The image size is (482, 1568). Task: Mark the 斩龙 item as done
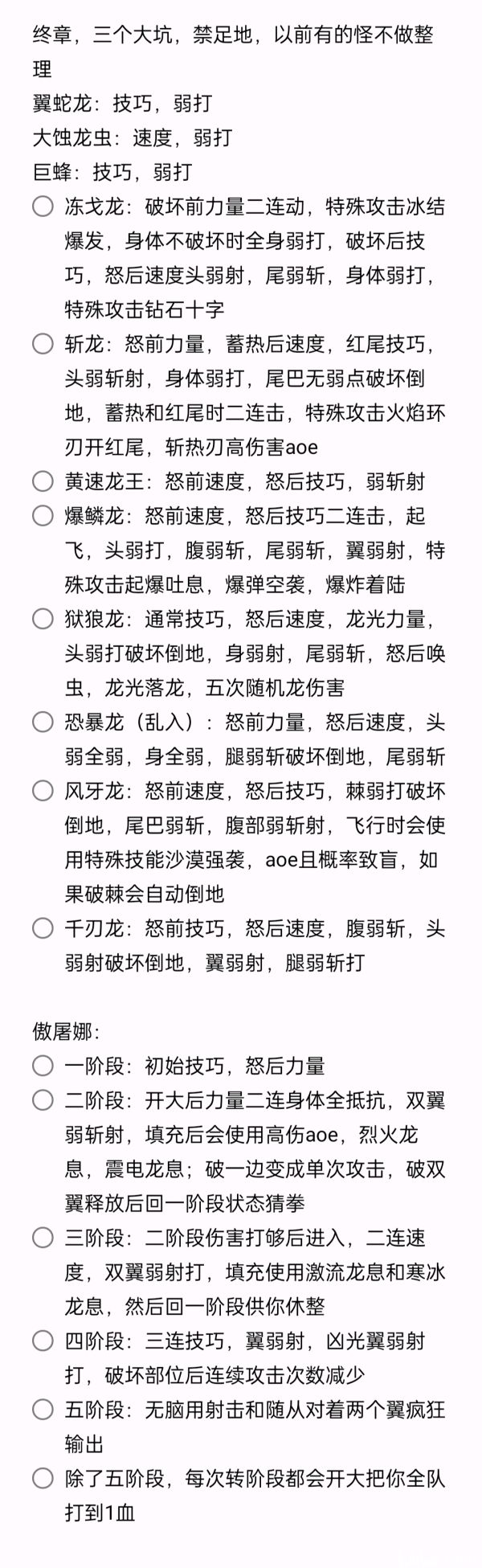43,344
